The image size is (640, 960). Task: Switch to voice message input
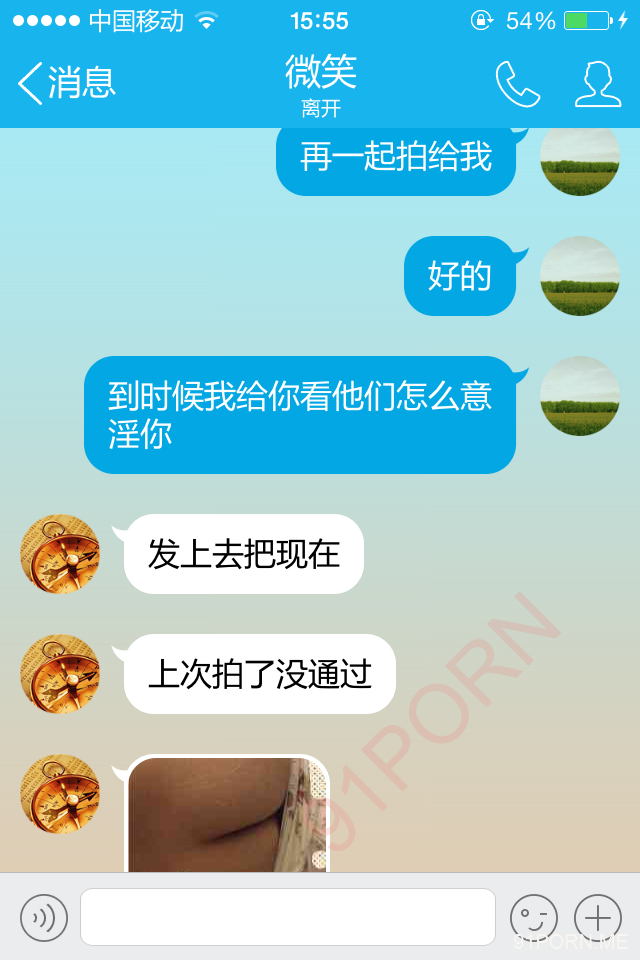[44, 917]
